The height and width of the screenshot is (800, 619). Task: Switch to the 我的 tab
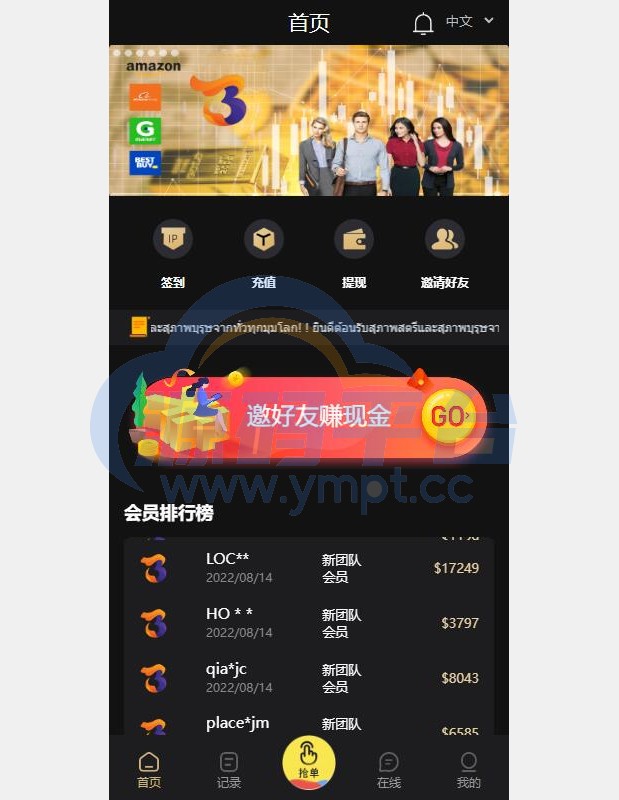[468, 769]
